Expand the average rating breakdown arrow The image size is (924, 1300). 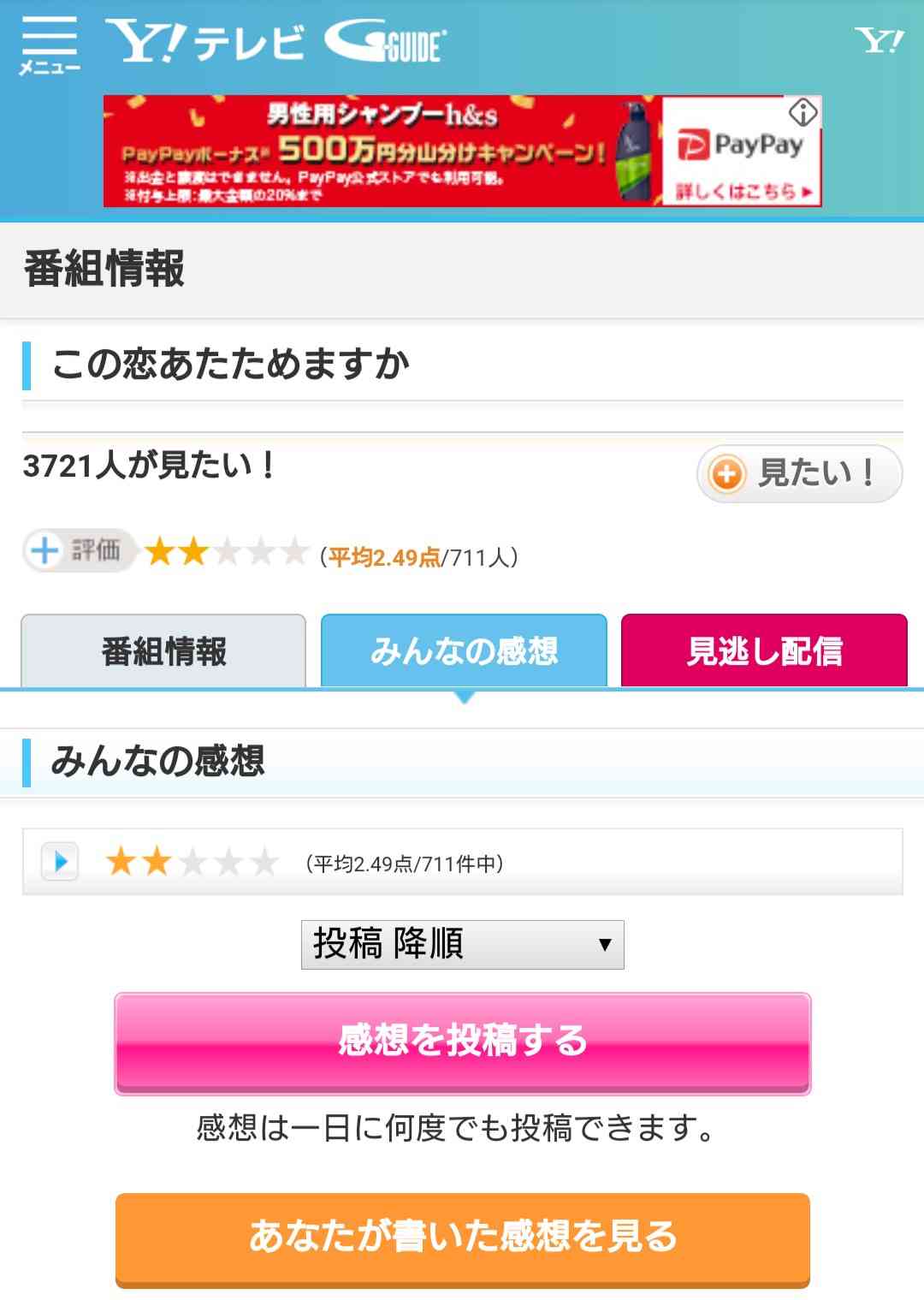pyautogui.click(x=60, y=861)
